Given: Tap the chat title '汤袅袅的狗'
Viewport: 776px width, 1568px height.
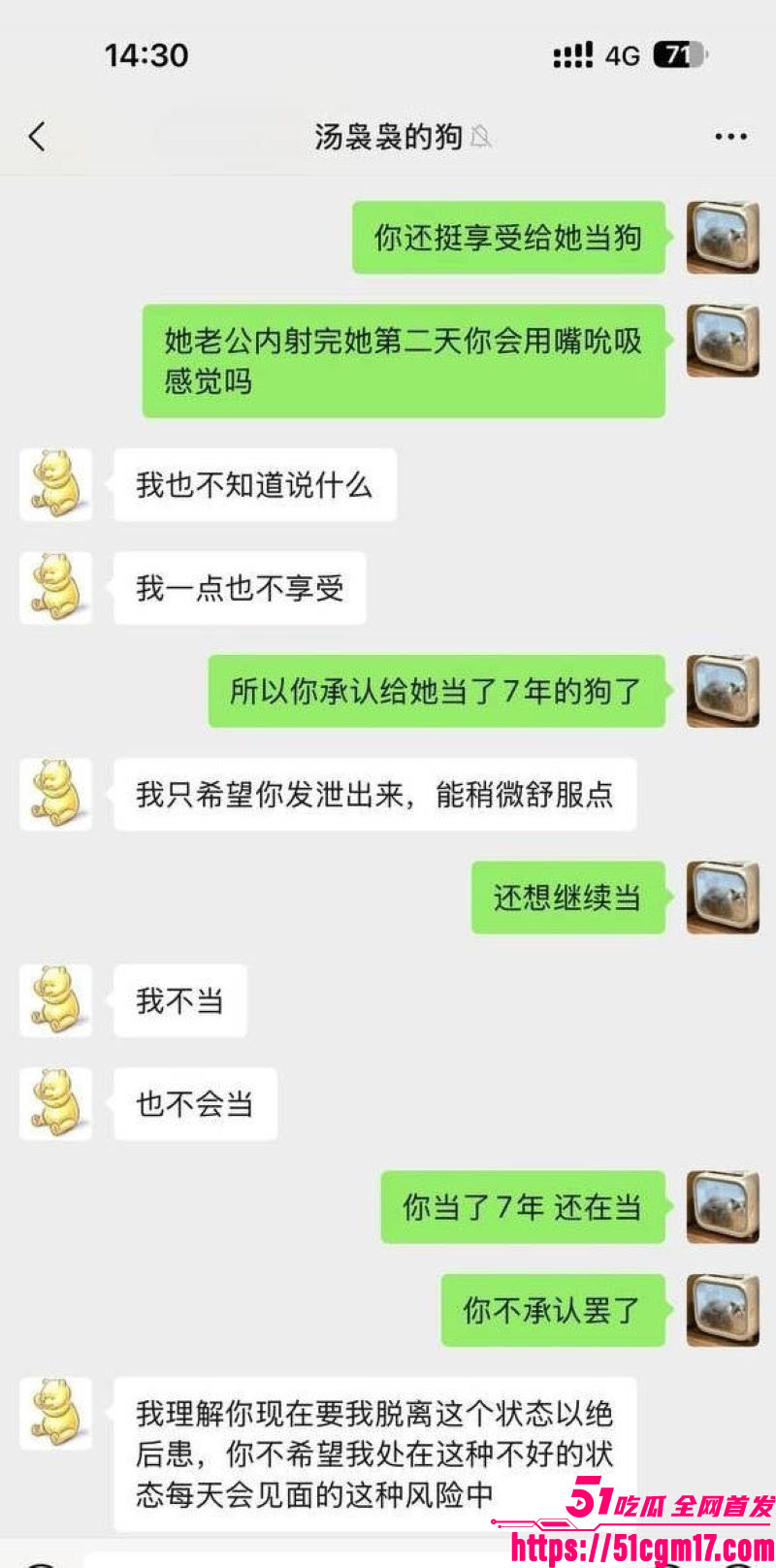Looking at the screenshot, I should [386, 137].
